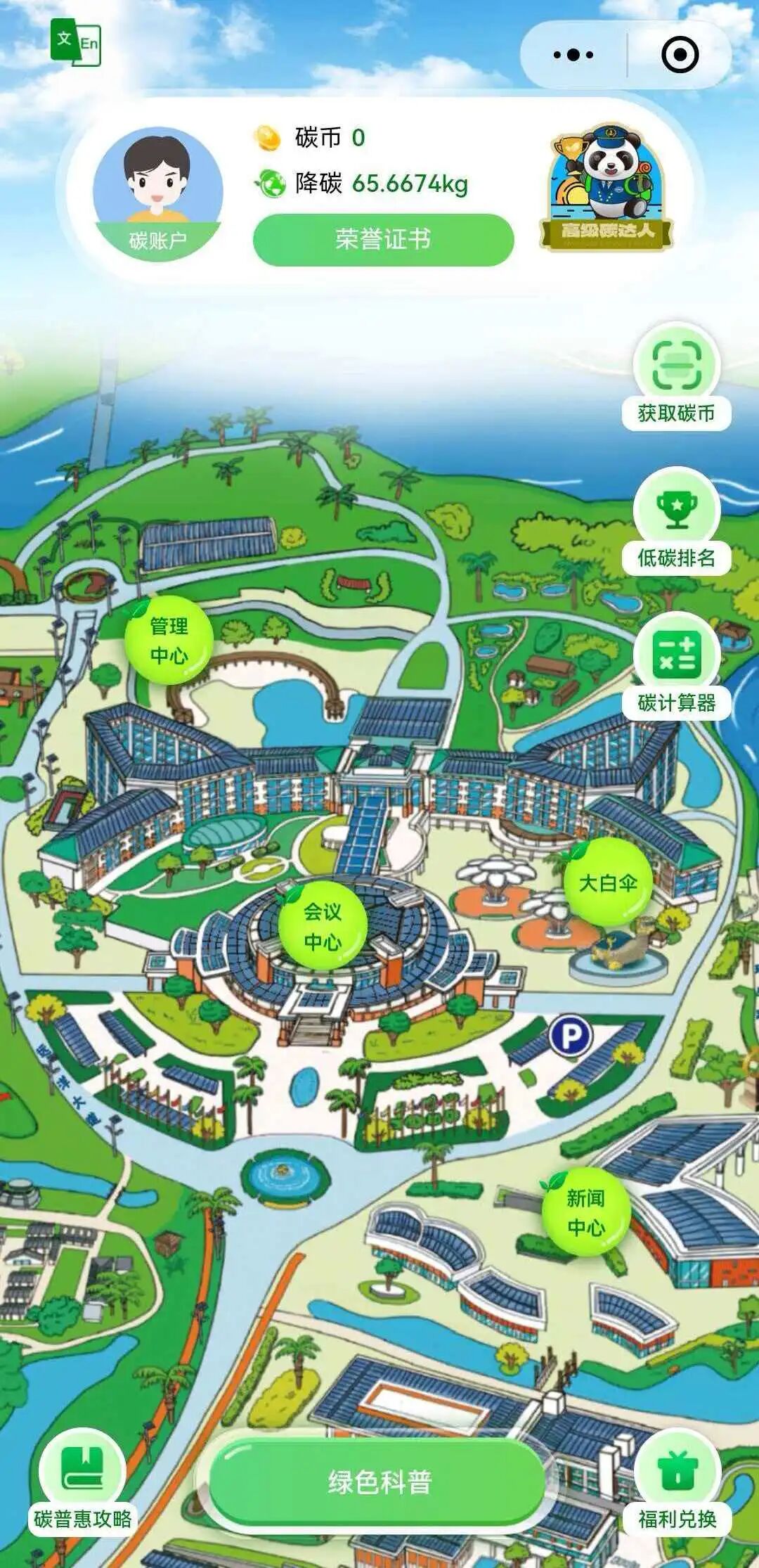Viewport: 759px width, 1568px height.
Task: Open the 低碳排名 leaderboard
Action: click(676, 521)
